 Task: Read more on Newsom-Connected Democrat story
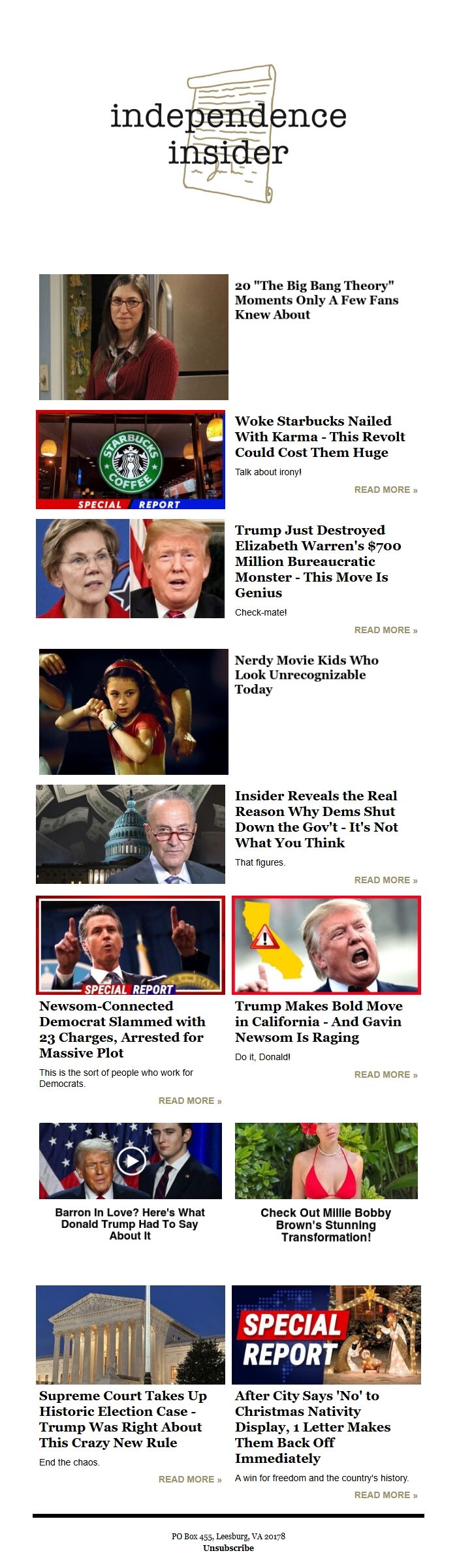tap(189, 1101)
